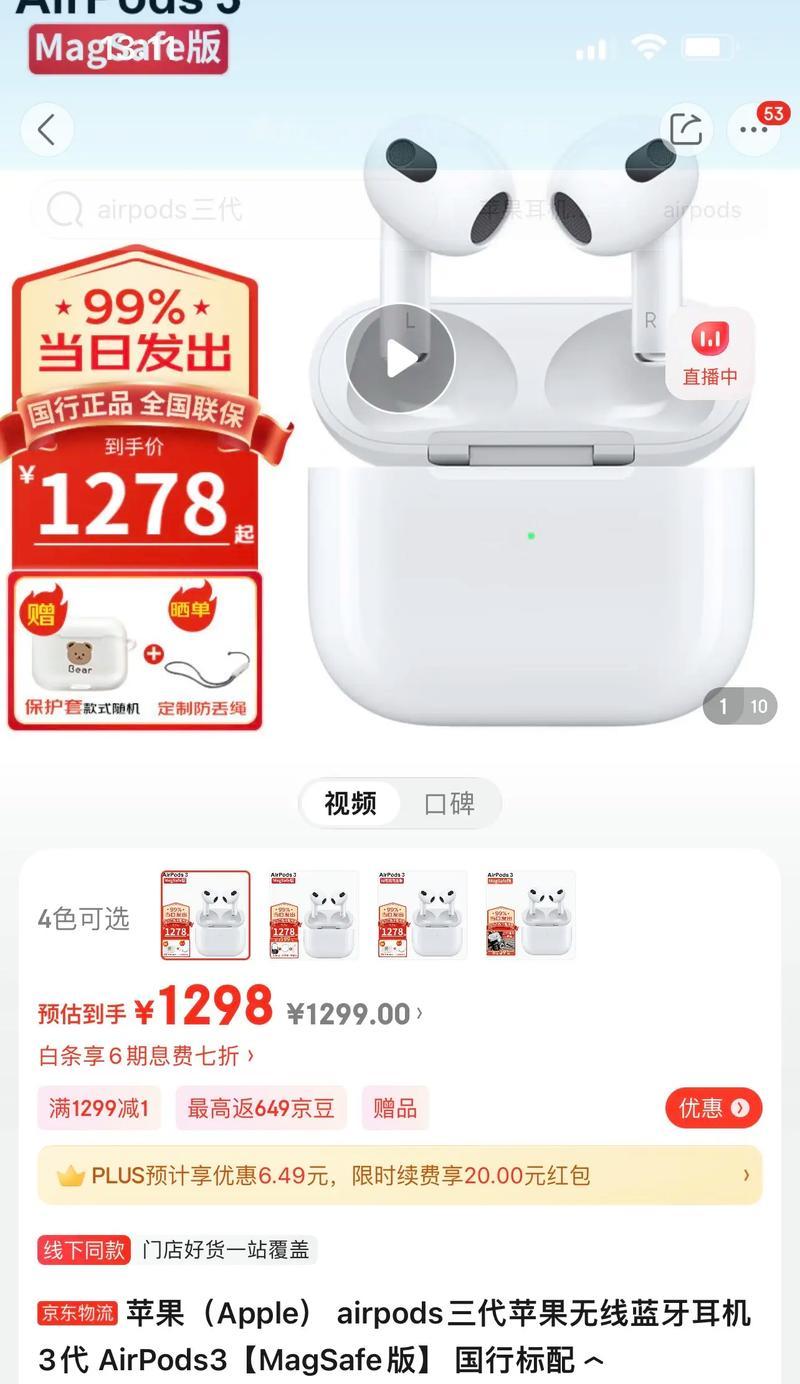Collapse the product title with the caret
800x1384 pixels.
tap(594, 1360)
